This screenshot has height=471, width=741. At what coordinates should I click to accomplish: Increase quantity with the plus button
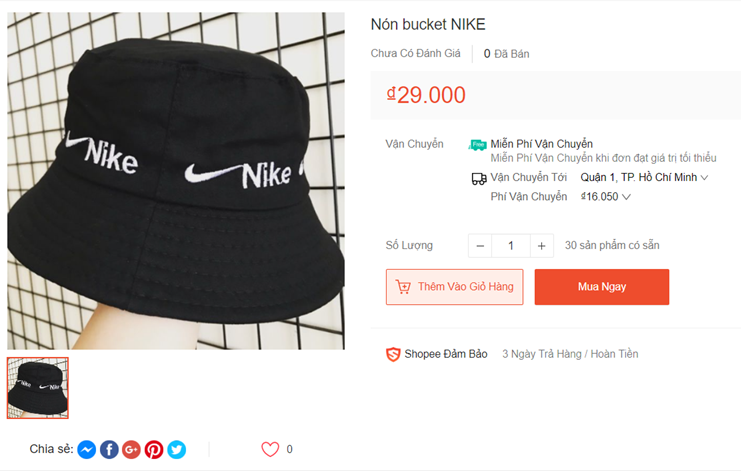tap(541, 246)
